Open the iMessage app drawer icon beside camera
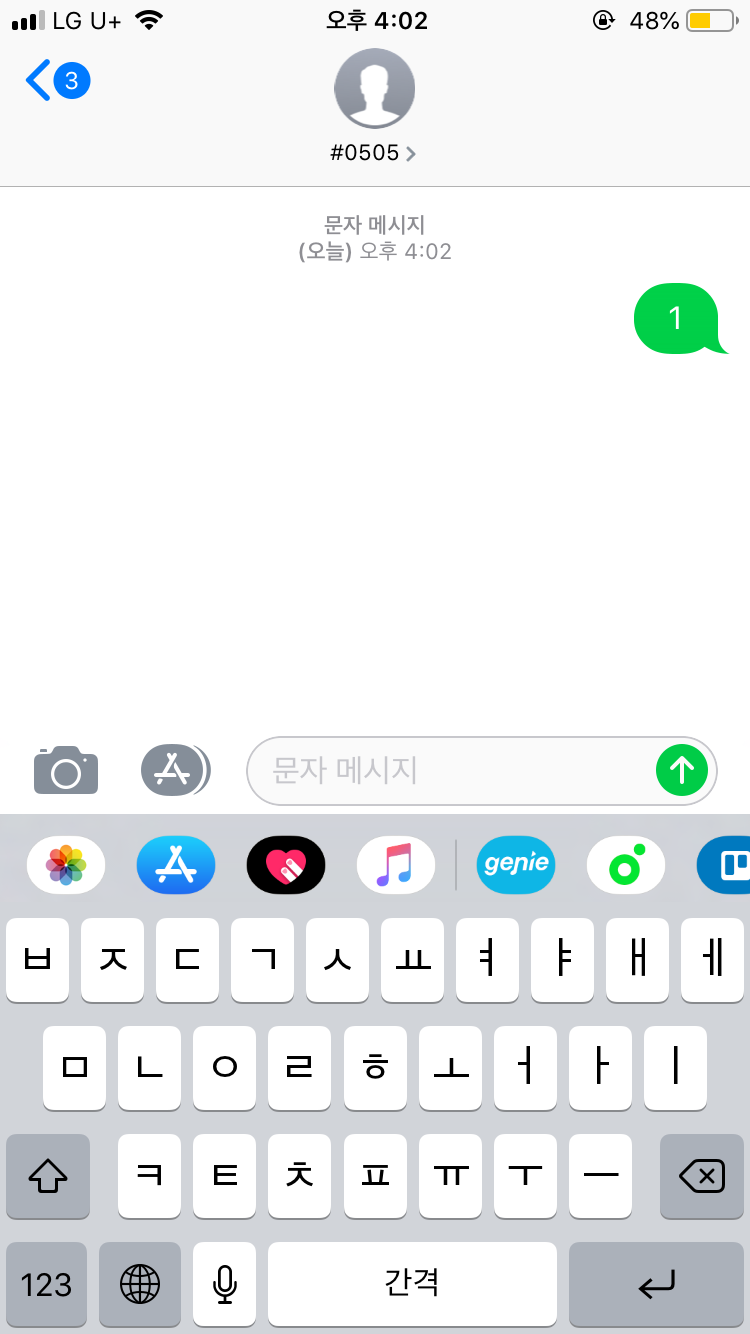Image resolution: width=750 pixels, height=1334 pixels. tap(176, 770)
